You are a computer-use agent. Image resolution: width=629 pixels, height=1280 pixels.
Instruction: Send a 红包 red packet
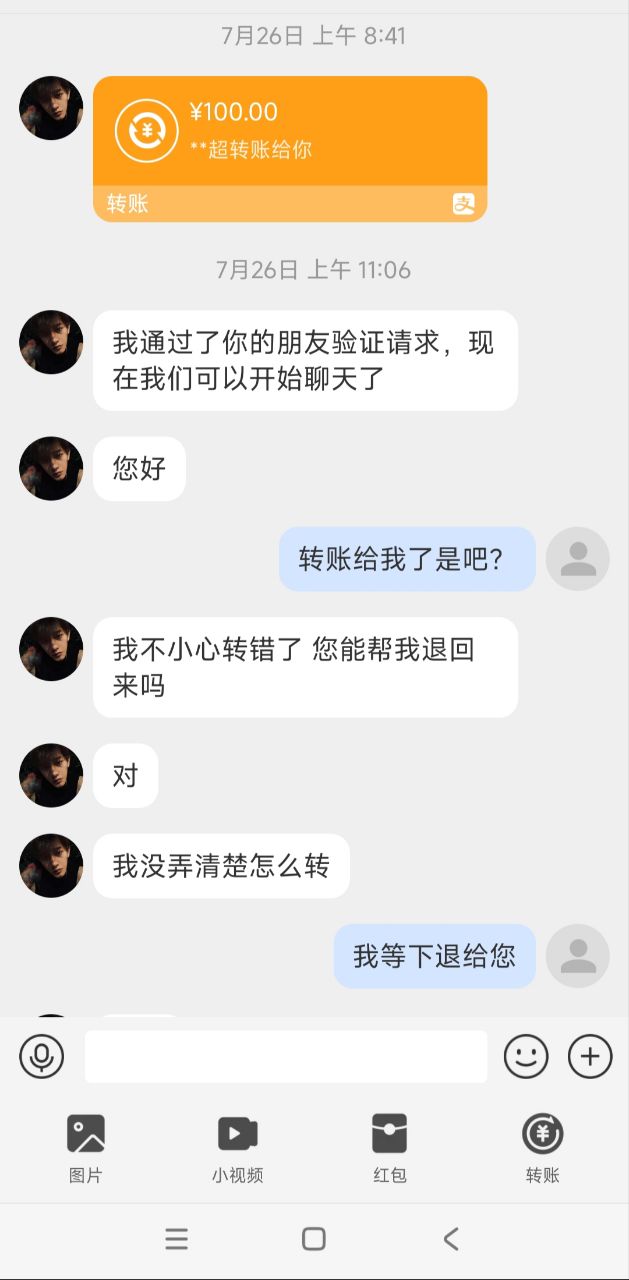pos(390,1147)
